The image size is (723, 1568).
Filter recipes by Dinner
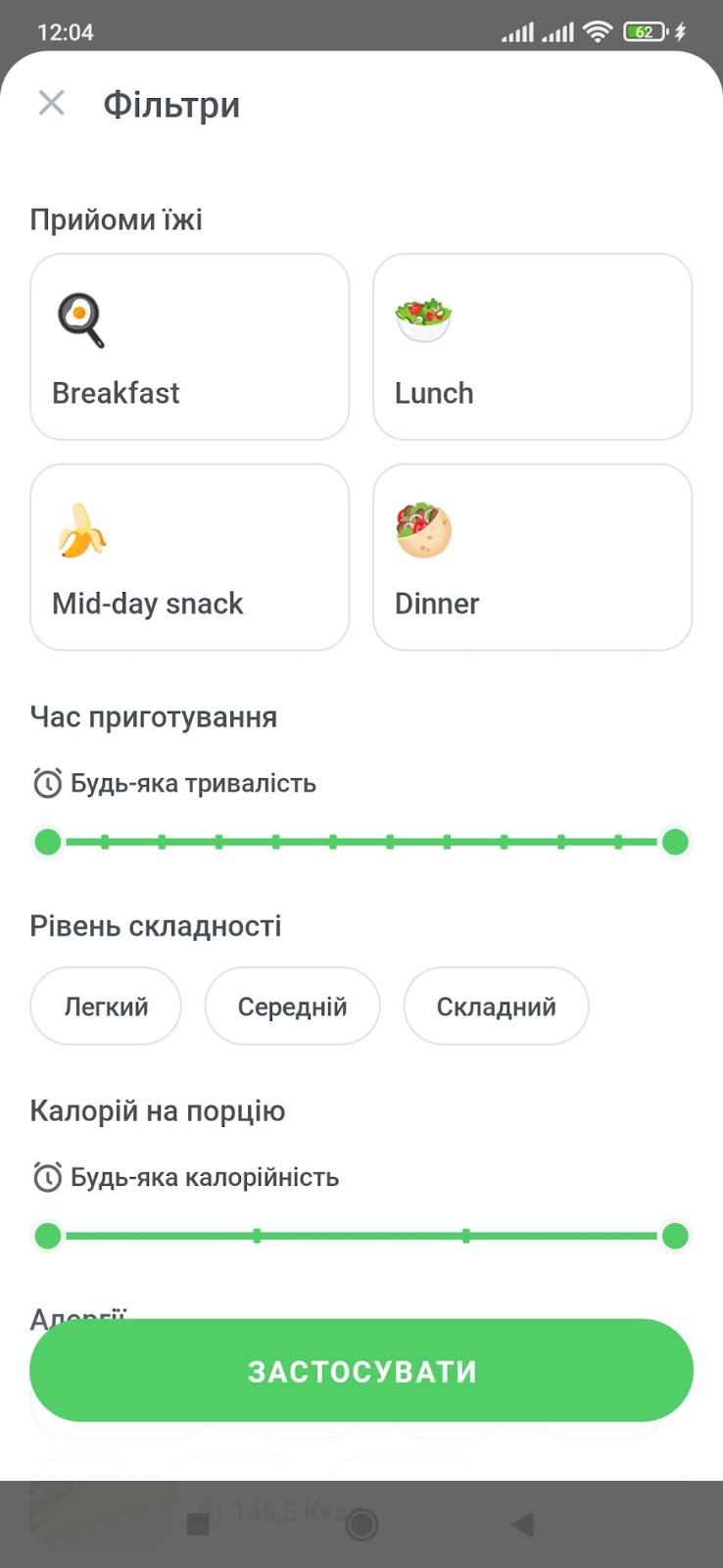click(533, 557)
